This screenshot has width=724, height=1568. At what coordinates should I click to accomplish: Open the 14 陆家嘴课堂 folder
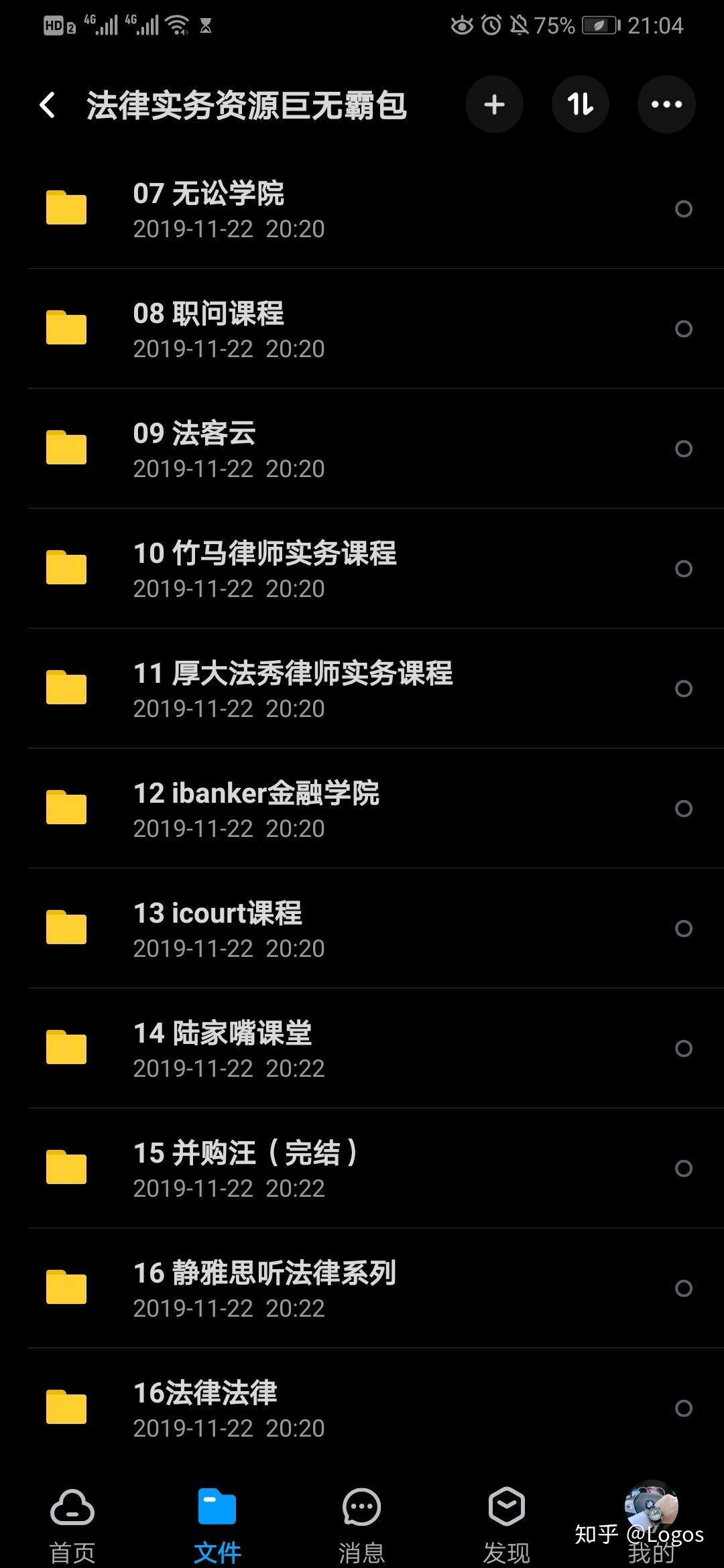[x=362, y=1049]
